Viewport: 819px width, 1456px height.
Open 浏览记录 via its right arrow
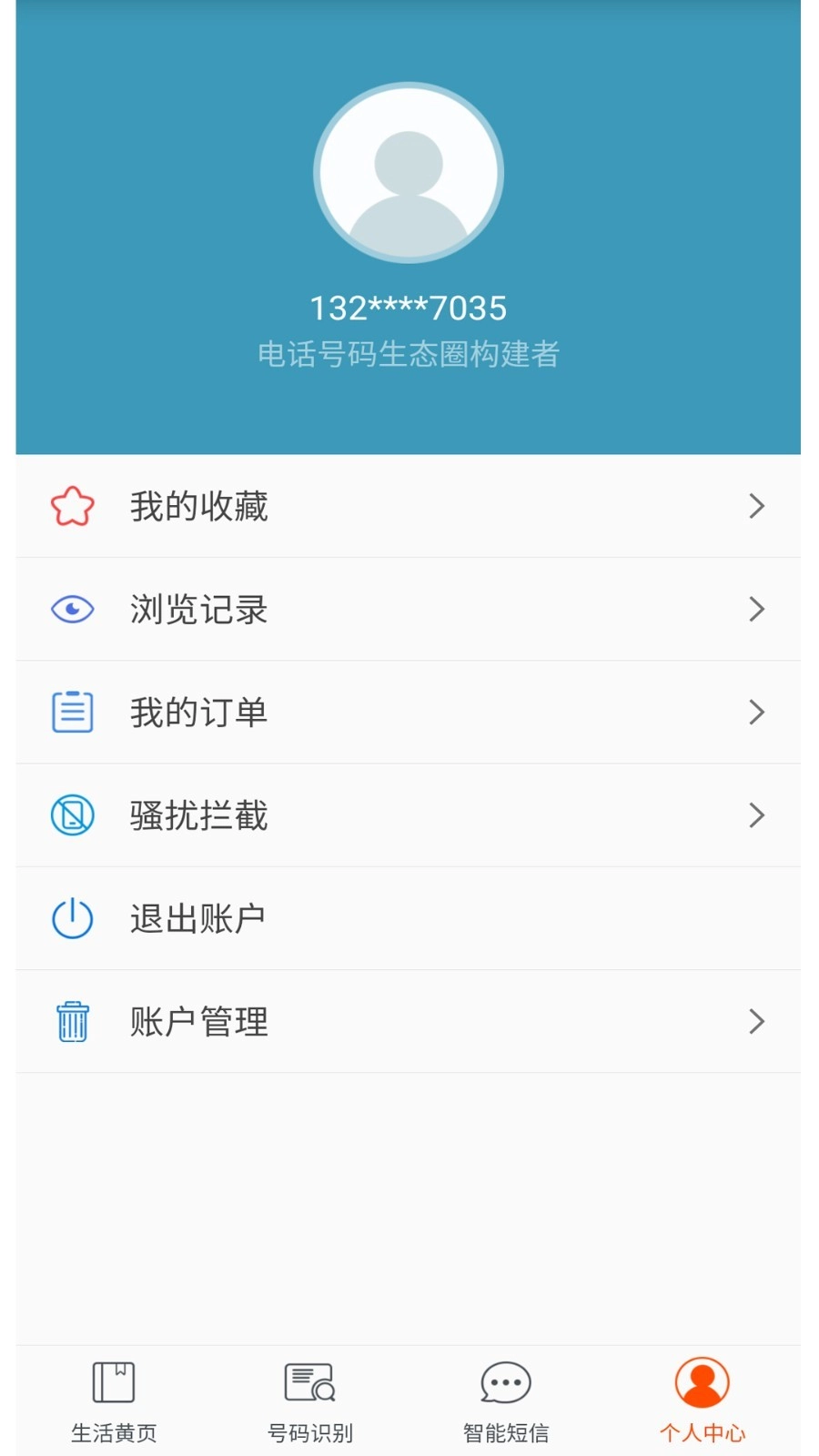tap(756, 609)
